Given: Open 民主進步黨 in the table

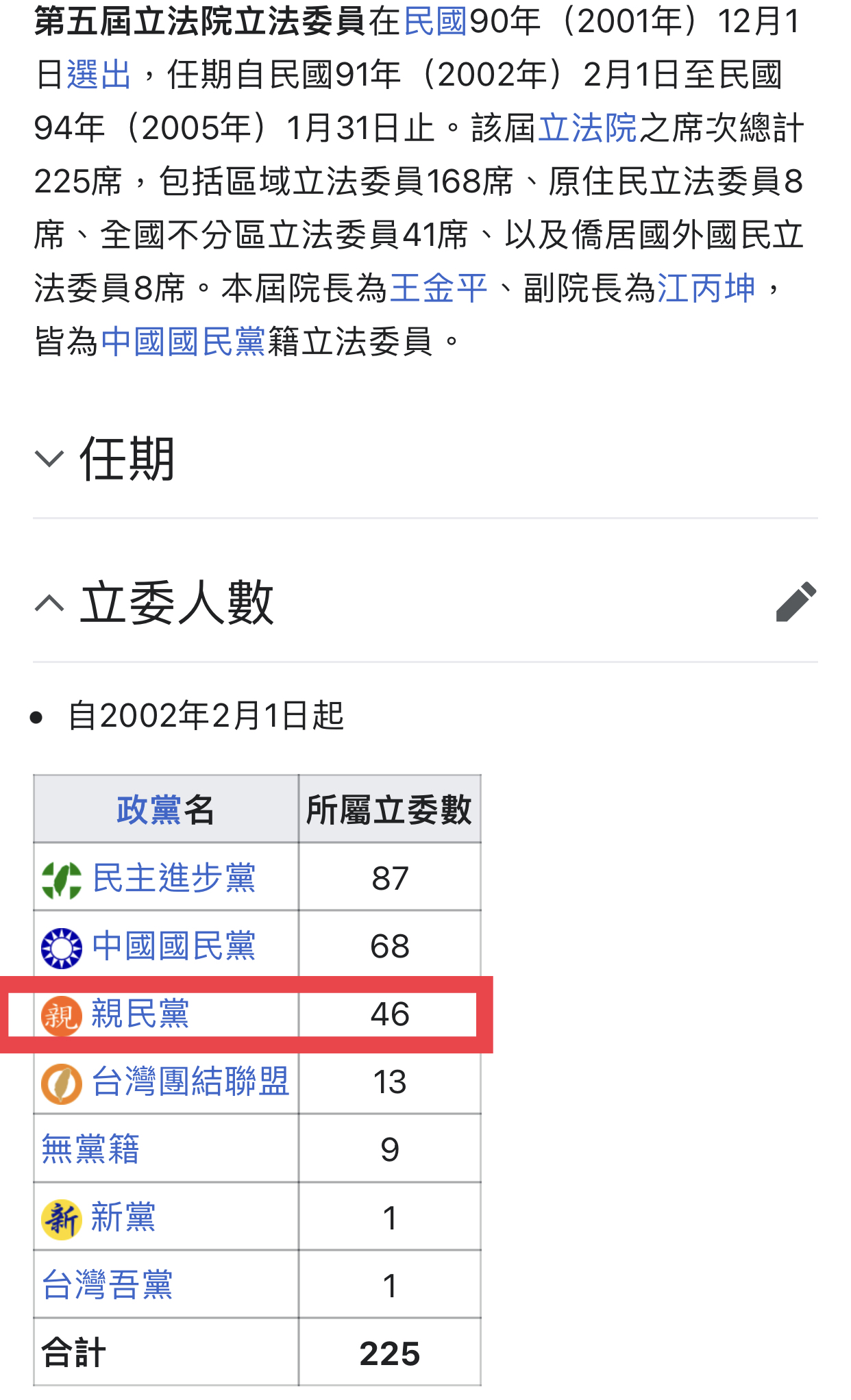Looking at the screenshot, I should [x=174, y=878].
